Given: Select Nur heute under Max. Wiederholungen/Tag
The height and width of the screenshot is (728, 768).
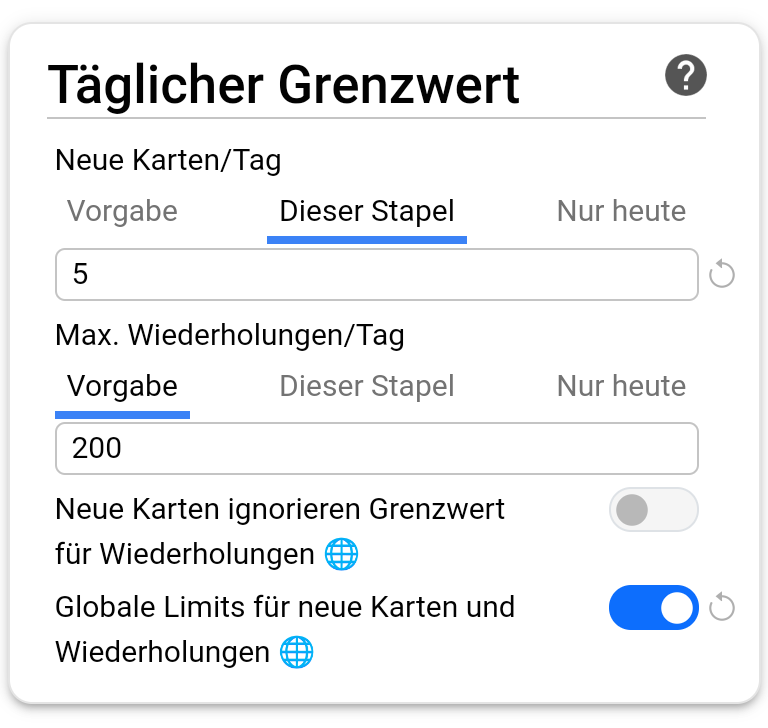Looking at the screenshot, I should coord(621,387).
